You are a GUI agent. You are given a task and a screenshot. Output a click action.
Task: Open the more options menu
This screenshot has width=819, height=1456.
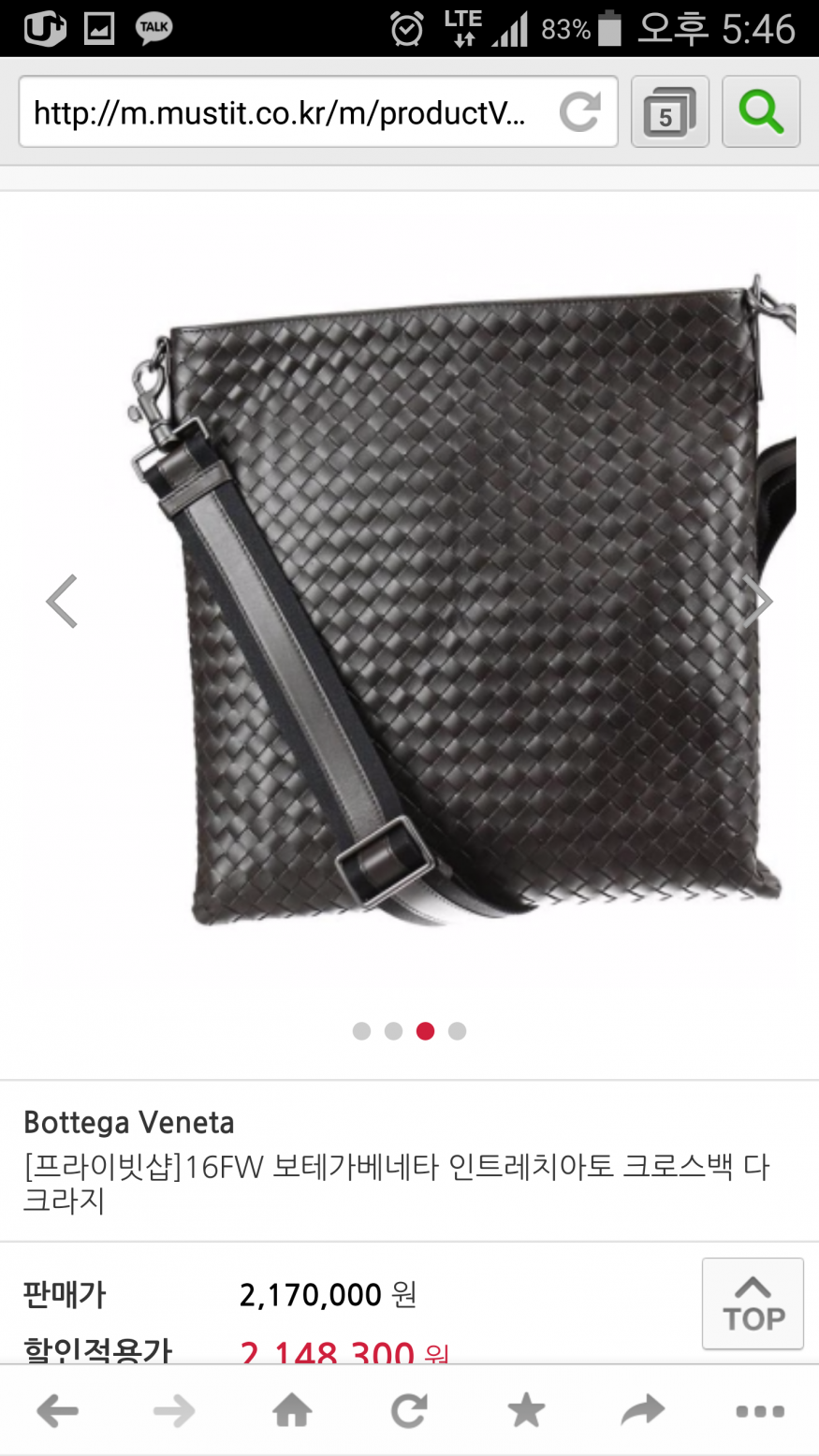760,1411
